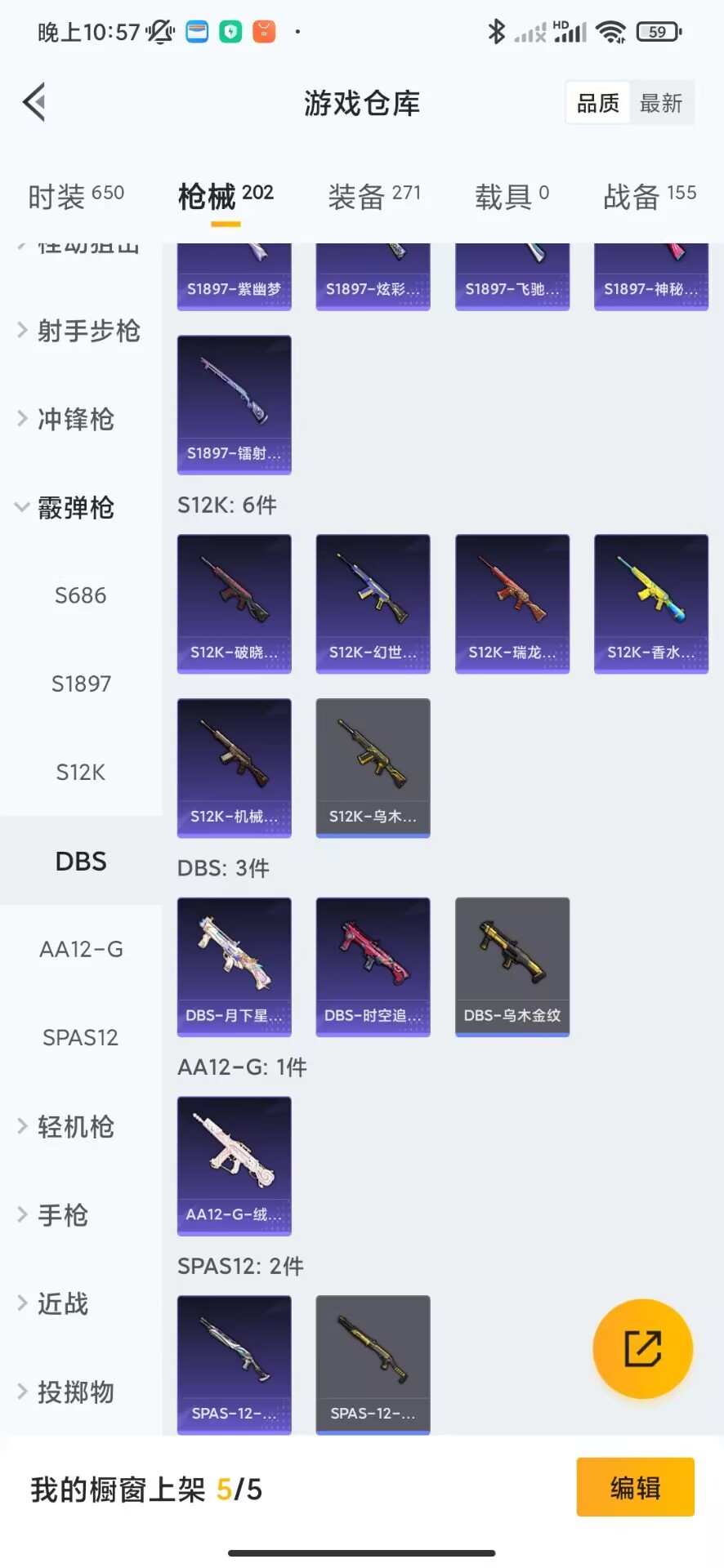724x1568 pixels.
Task: Switch to the 装备 tab
Action: click(x=373, y=196)
